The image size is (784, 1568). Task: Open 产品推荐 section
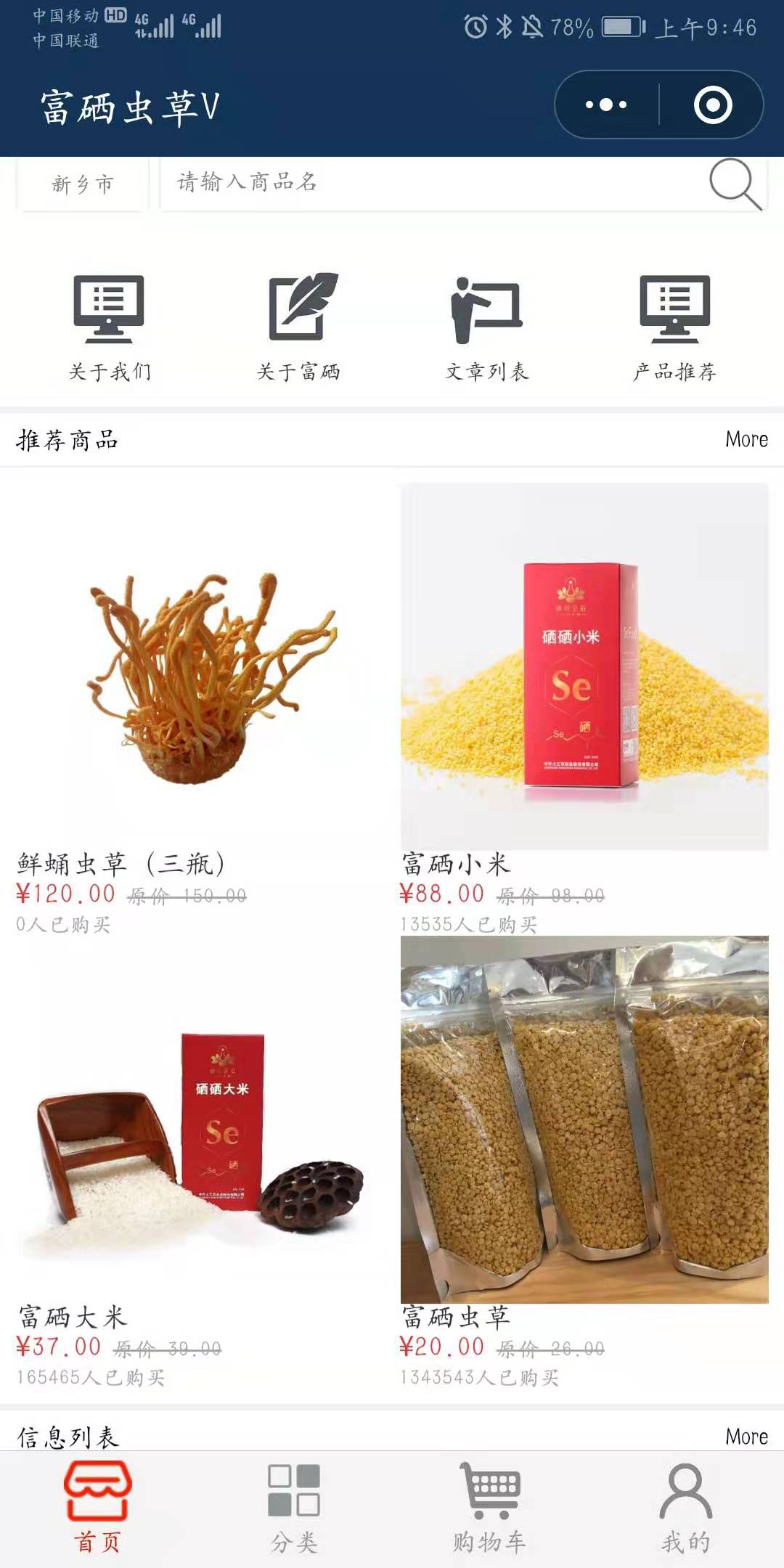click(675, 327)
